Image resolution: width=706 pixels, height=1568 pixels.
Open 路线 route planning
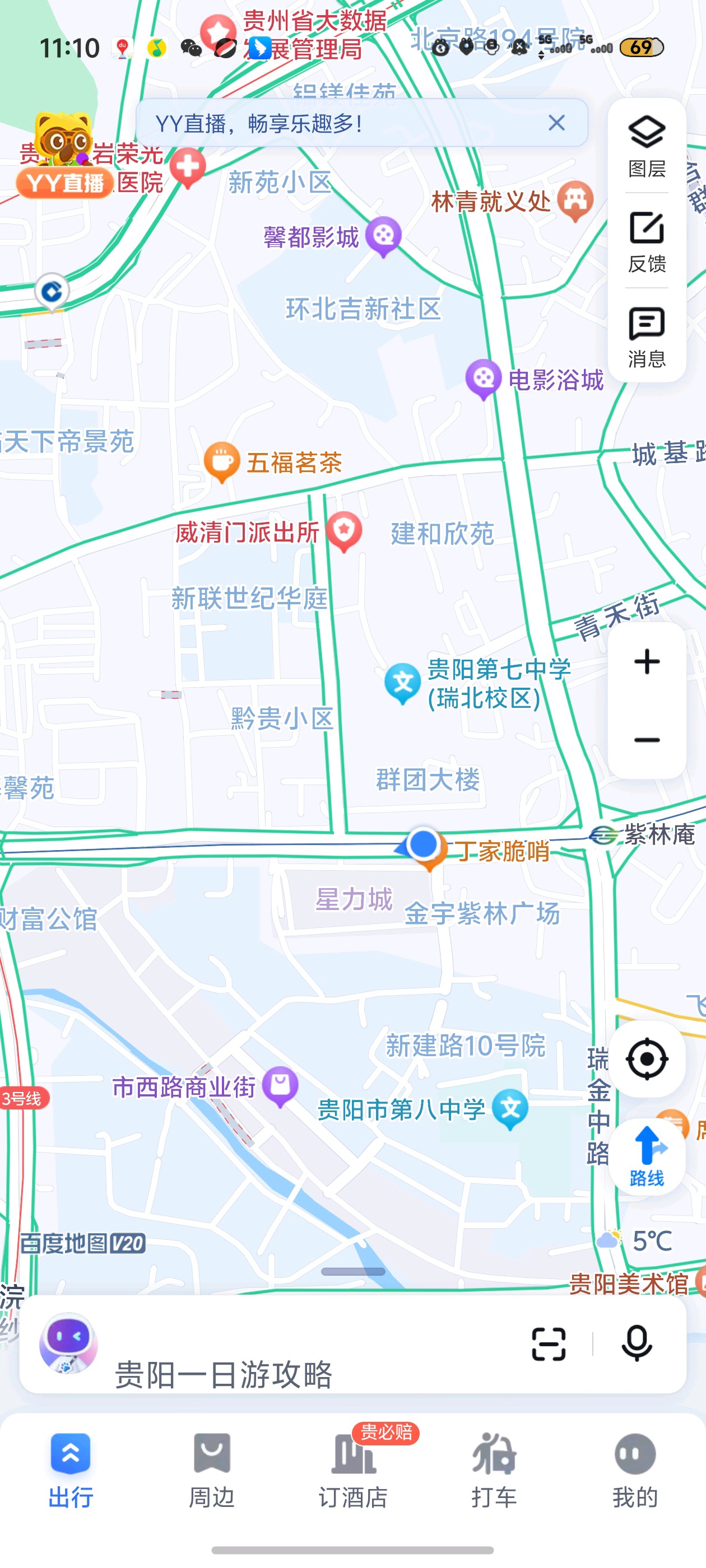[646, 1156]
